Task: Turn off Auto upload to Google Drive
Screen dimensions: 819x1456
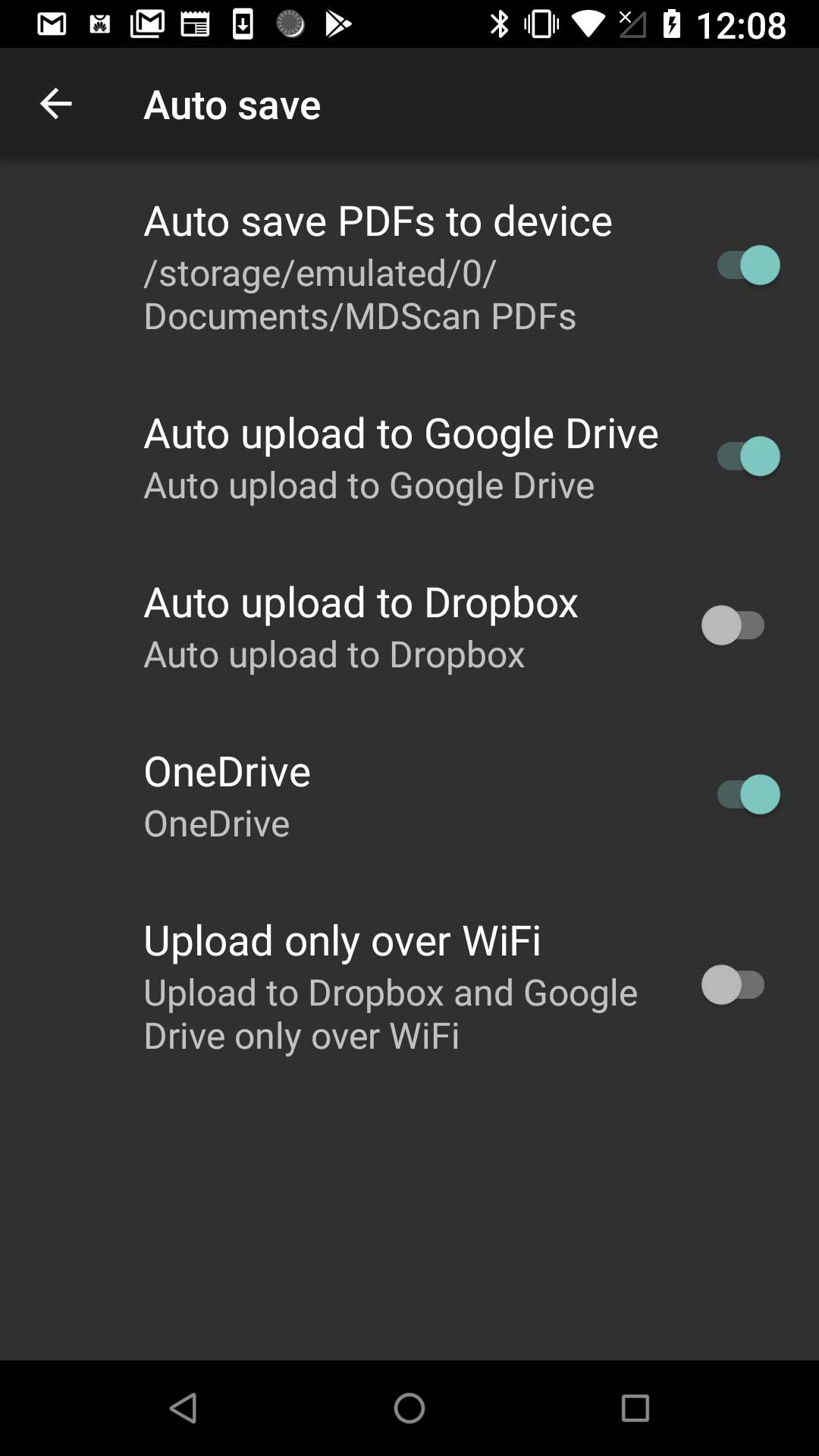Action: click(747, 456)
